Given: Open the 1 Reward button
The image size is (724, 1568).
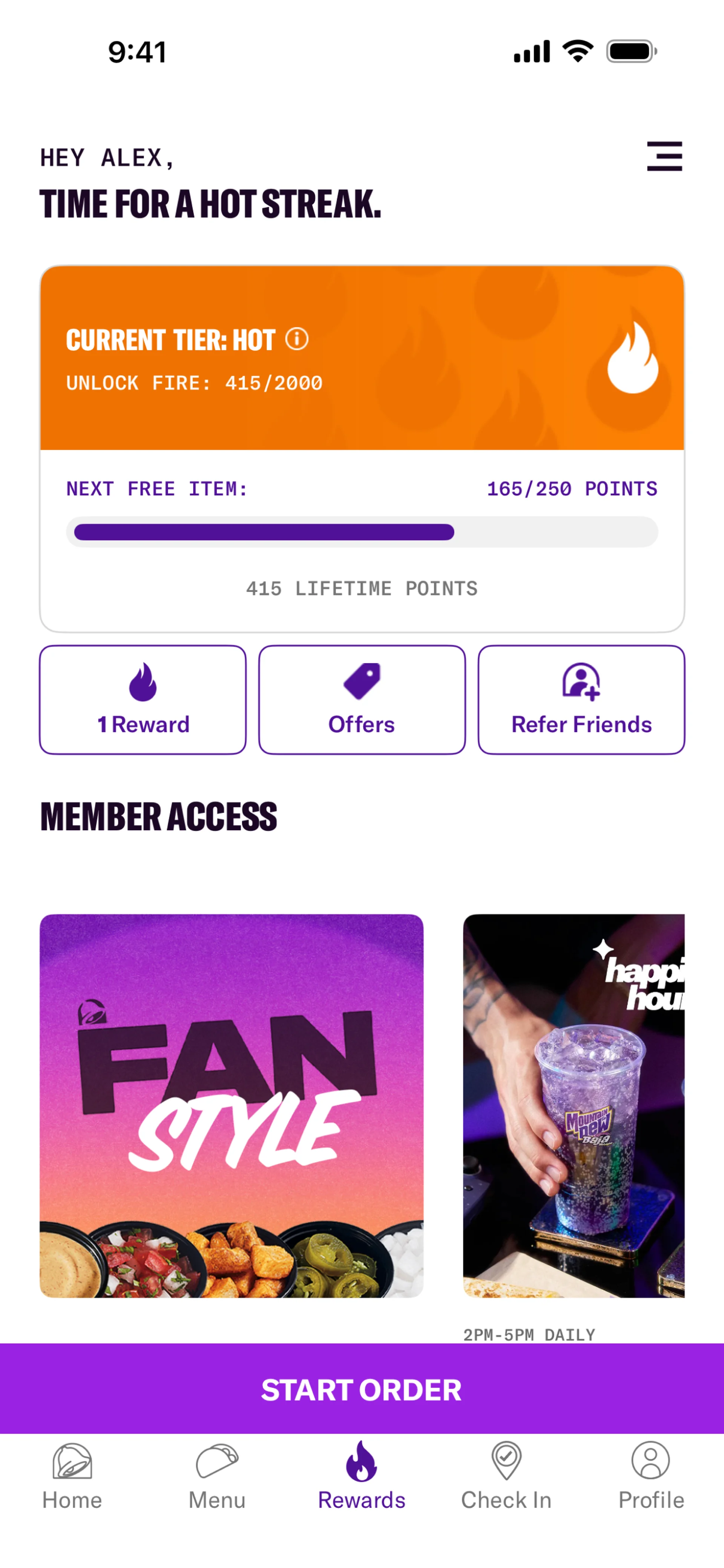Looking at the screenshot, I should coord(143,700).
